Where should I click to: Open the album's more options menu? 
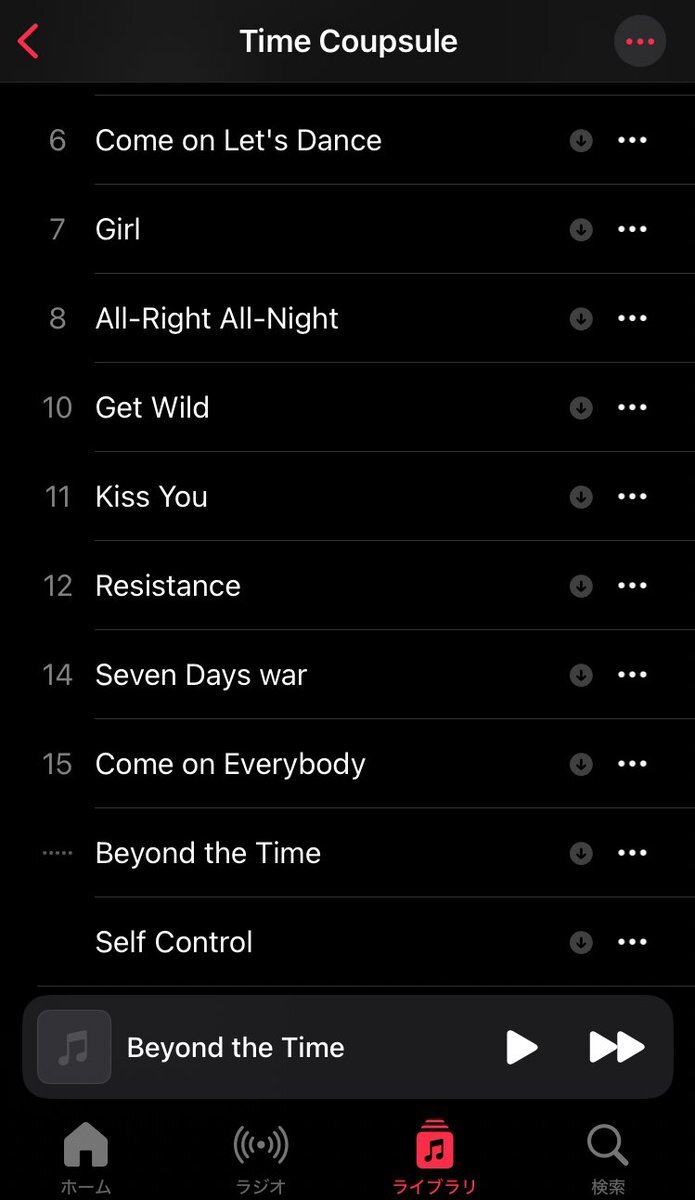point(640,42)
